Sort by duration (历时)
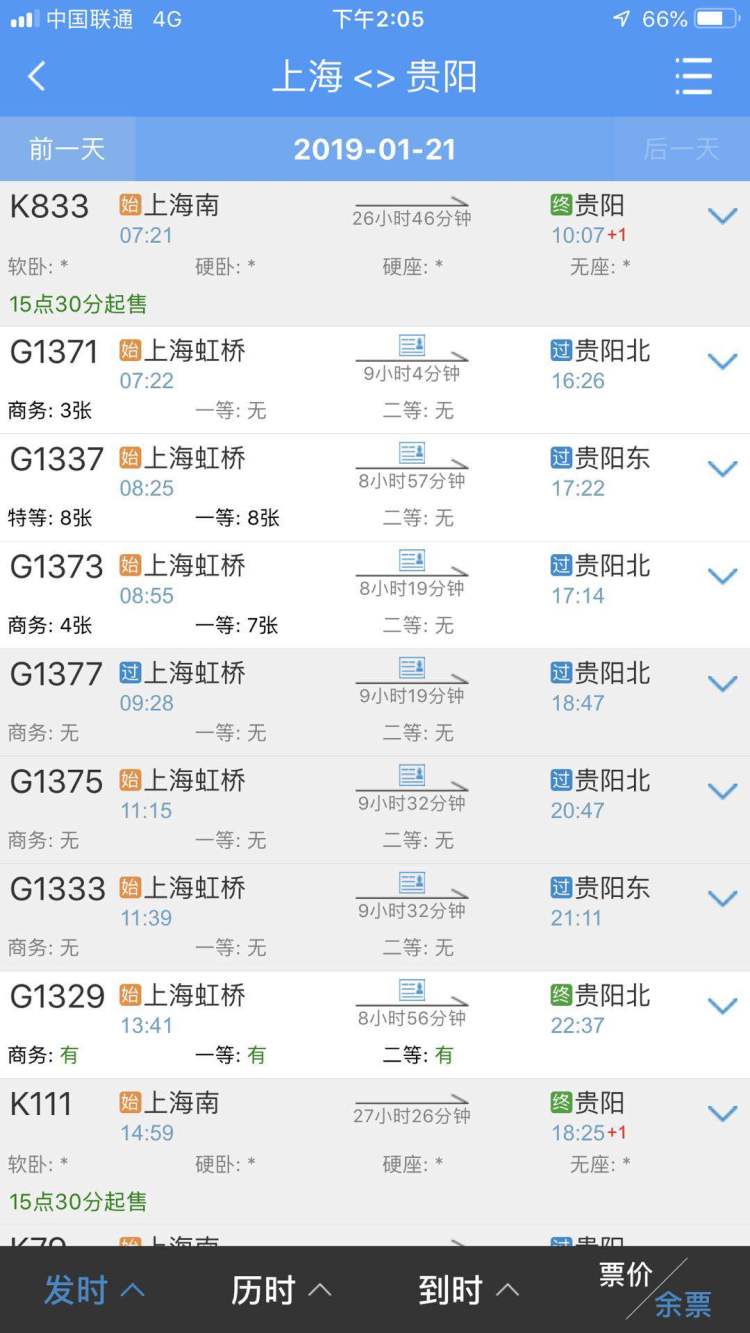The height and width of the screenshot is (1333, 750). pyautogui.click(x=281, y=1290)
